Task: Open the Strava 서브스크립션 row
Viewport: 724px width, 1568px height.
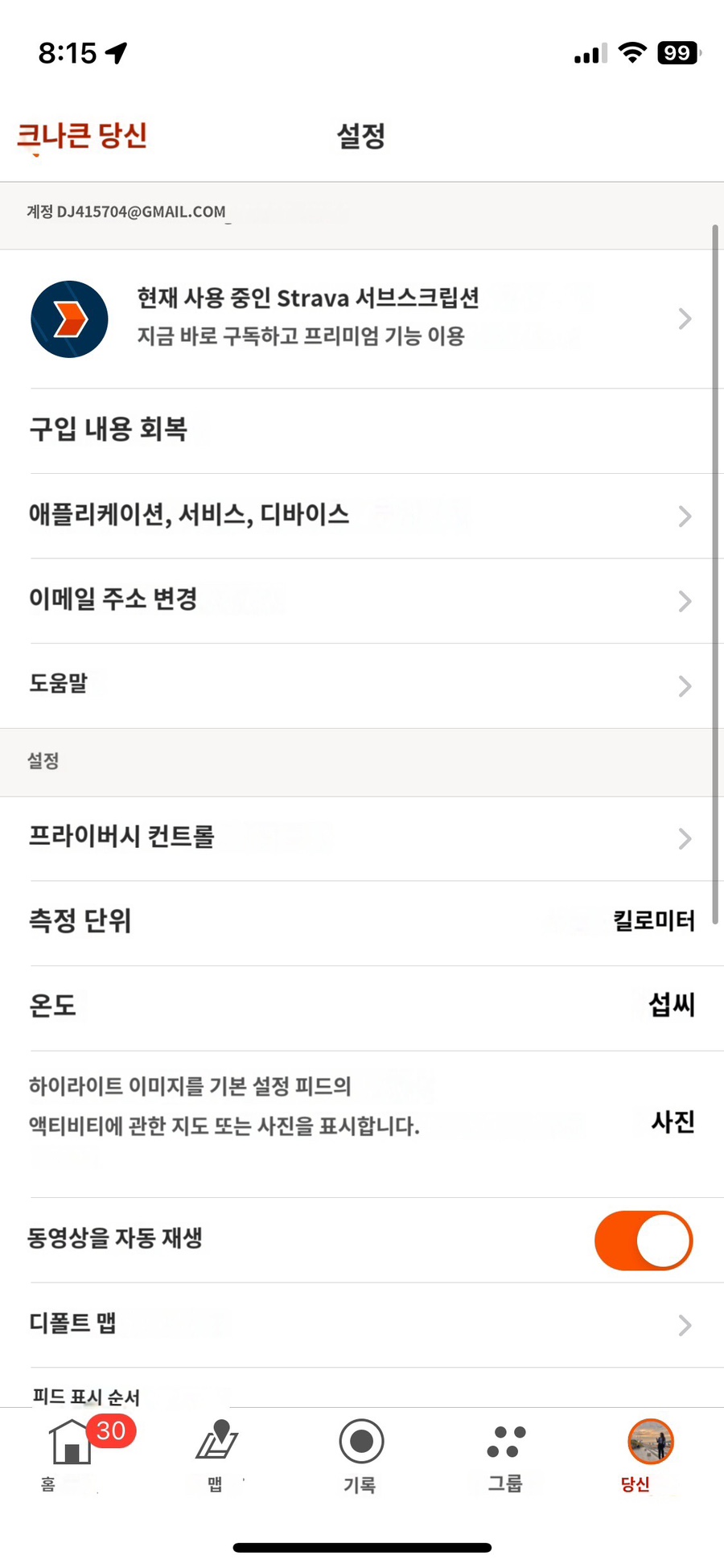Action: pos(362,319)
